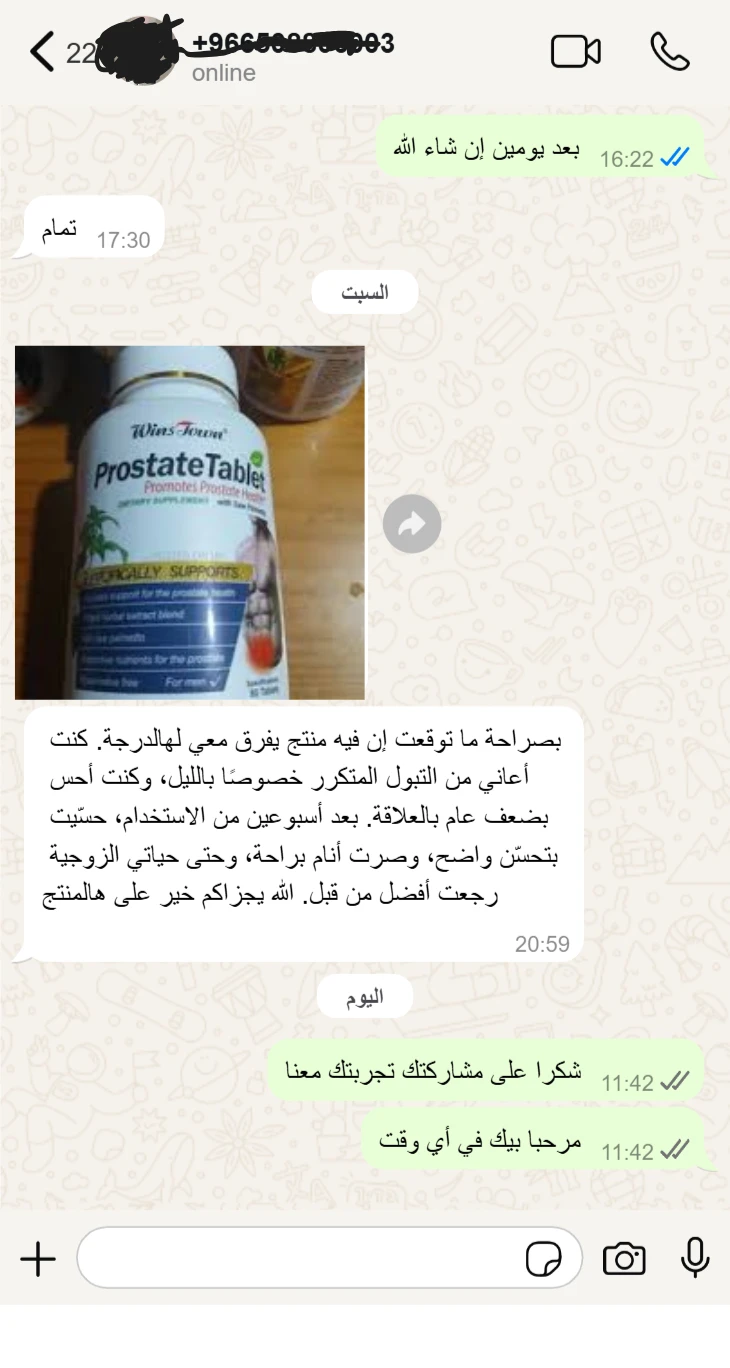Screen dimensions: 730x1368
Task: Open the attachment plus menu
Action: click(38, 1259)
